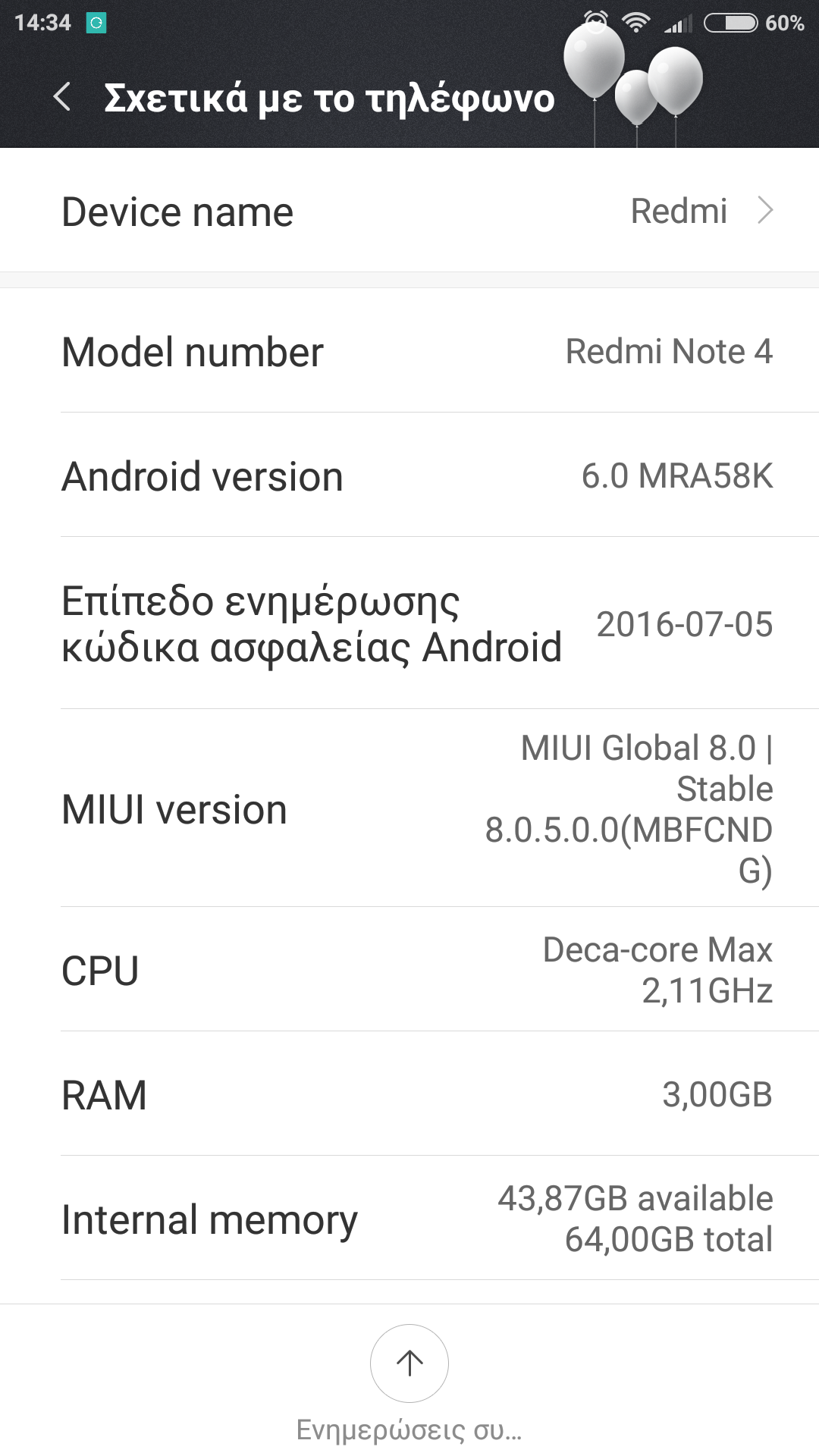Tap the CPU row

click(409, 970)
